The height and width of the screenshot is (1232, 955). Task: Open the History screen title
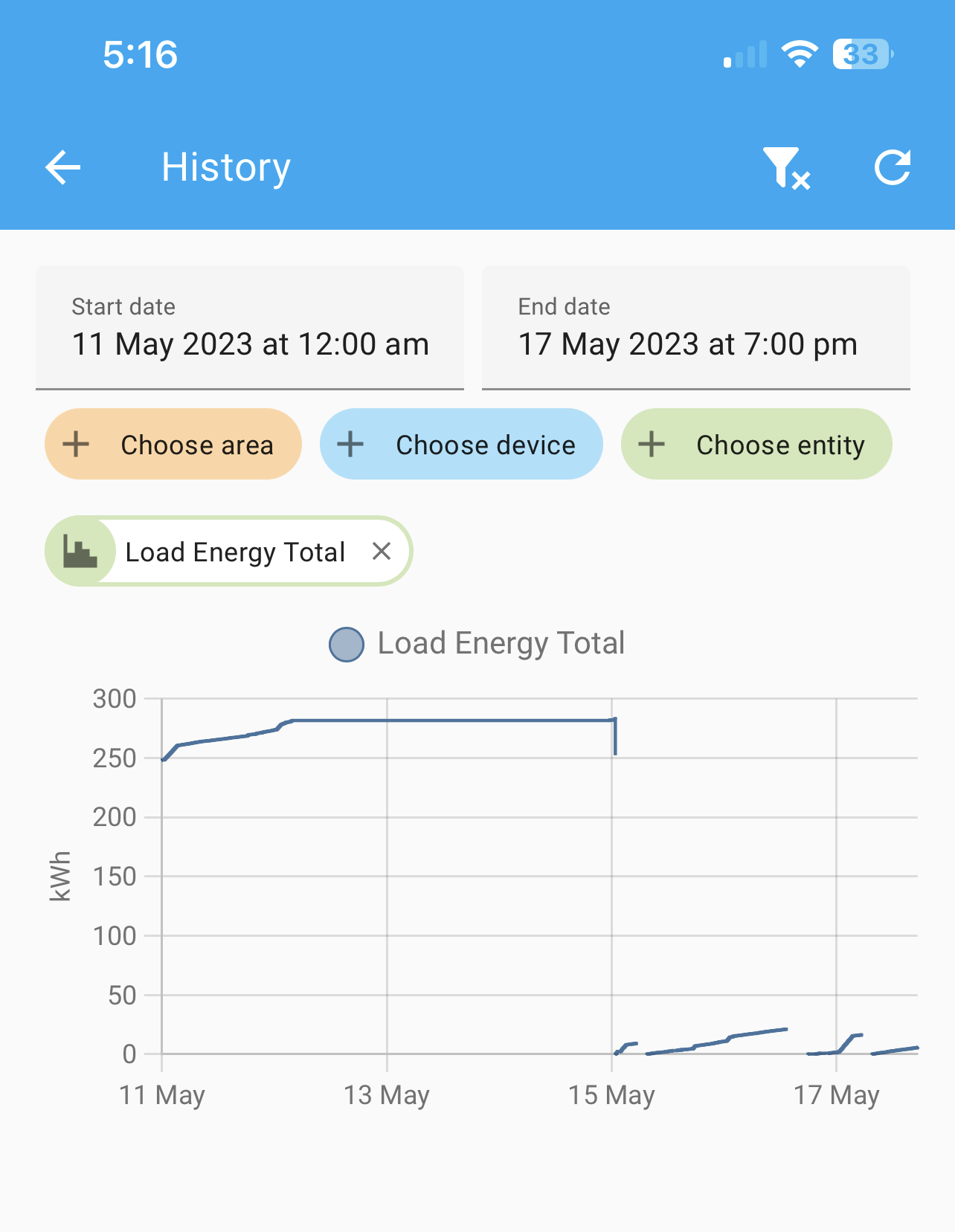click(x=225, y=167)
